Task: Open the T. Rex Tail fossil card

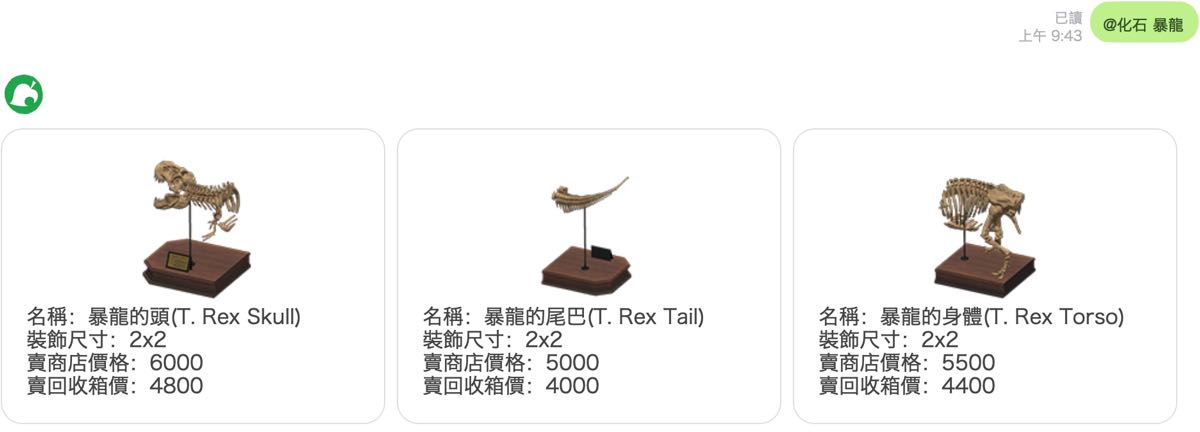Action: pyautogui.click(x=588, y=276)
